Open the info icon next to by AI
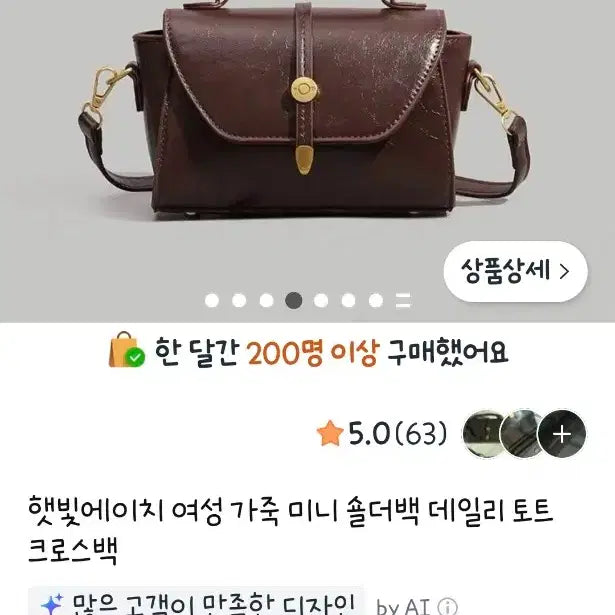615x615 pixels. click(x=448, y=606)
